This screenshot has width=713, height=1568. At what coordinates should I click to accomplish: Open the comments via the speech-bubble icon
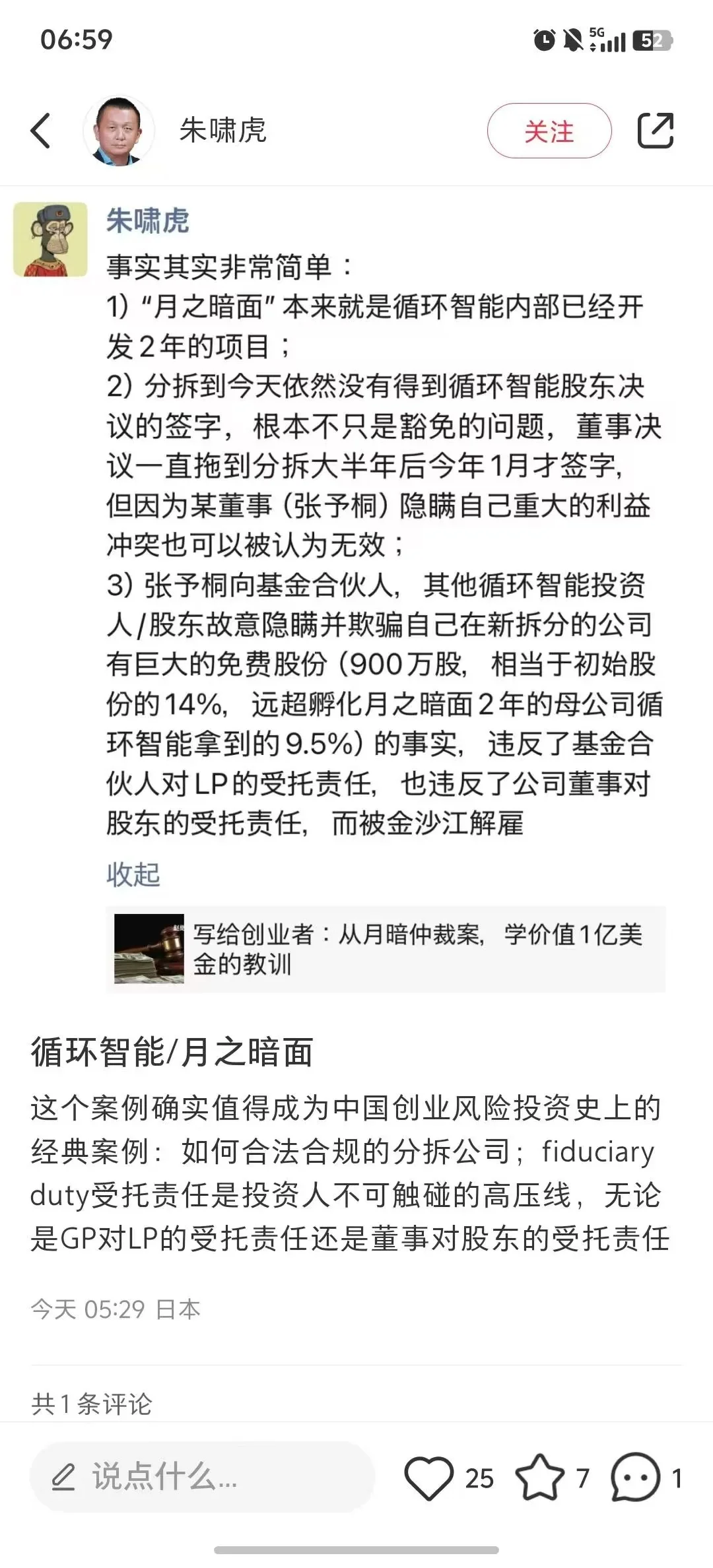click(635, 1478)
